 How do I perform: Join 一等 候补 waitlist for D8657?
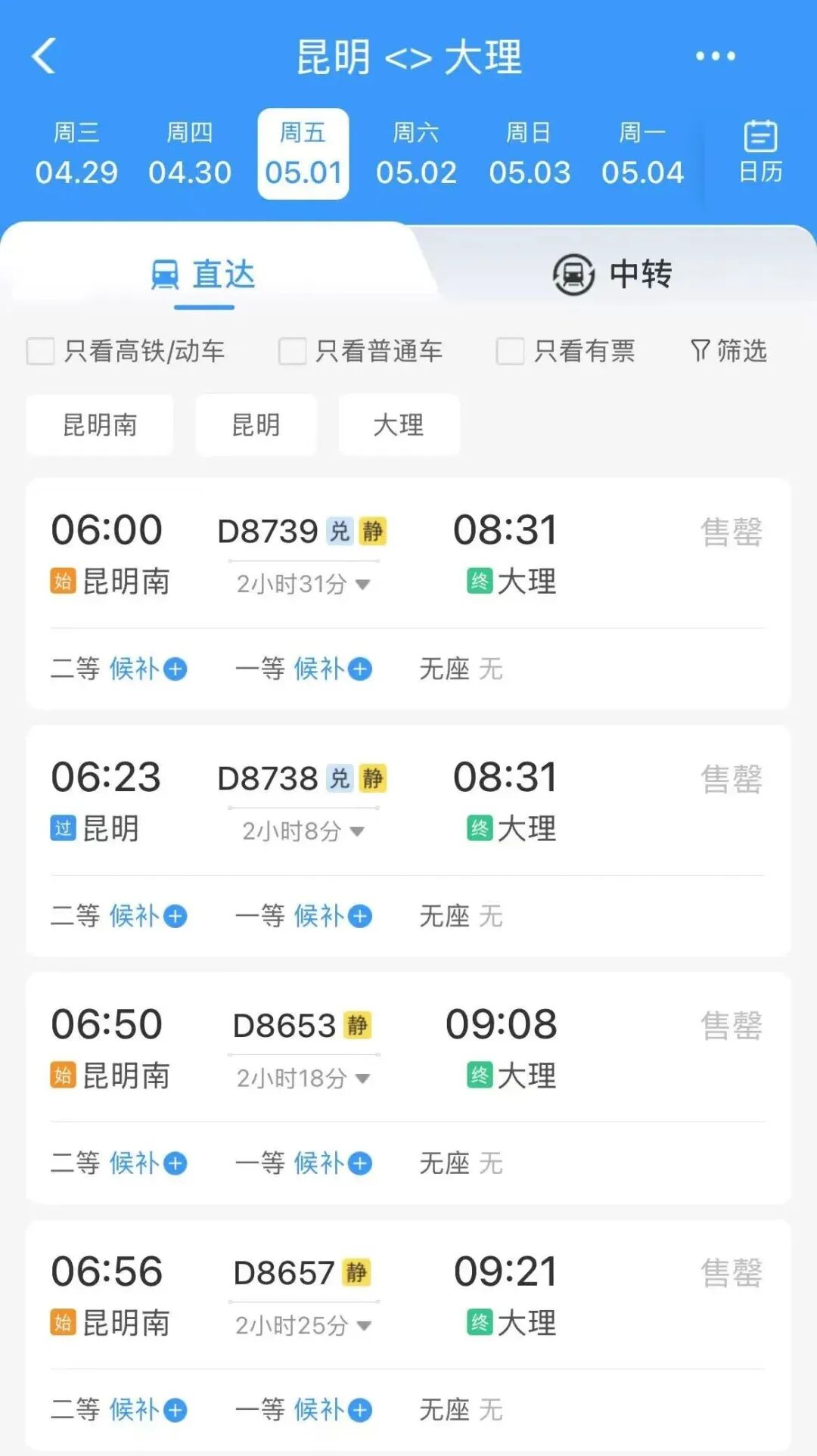pyautogui.click(x=333, y=1410)
